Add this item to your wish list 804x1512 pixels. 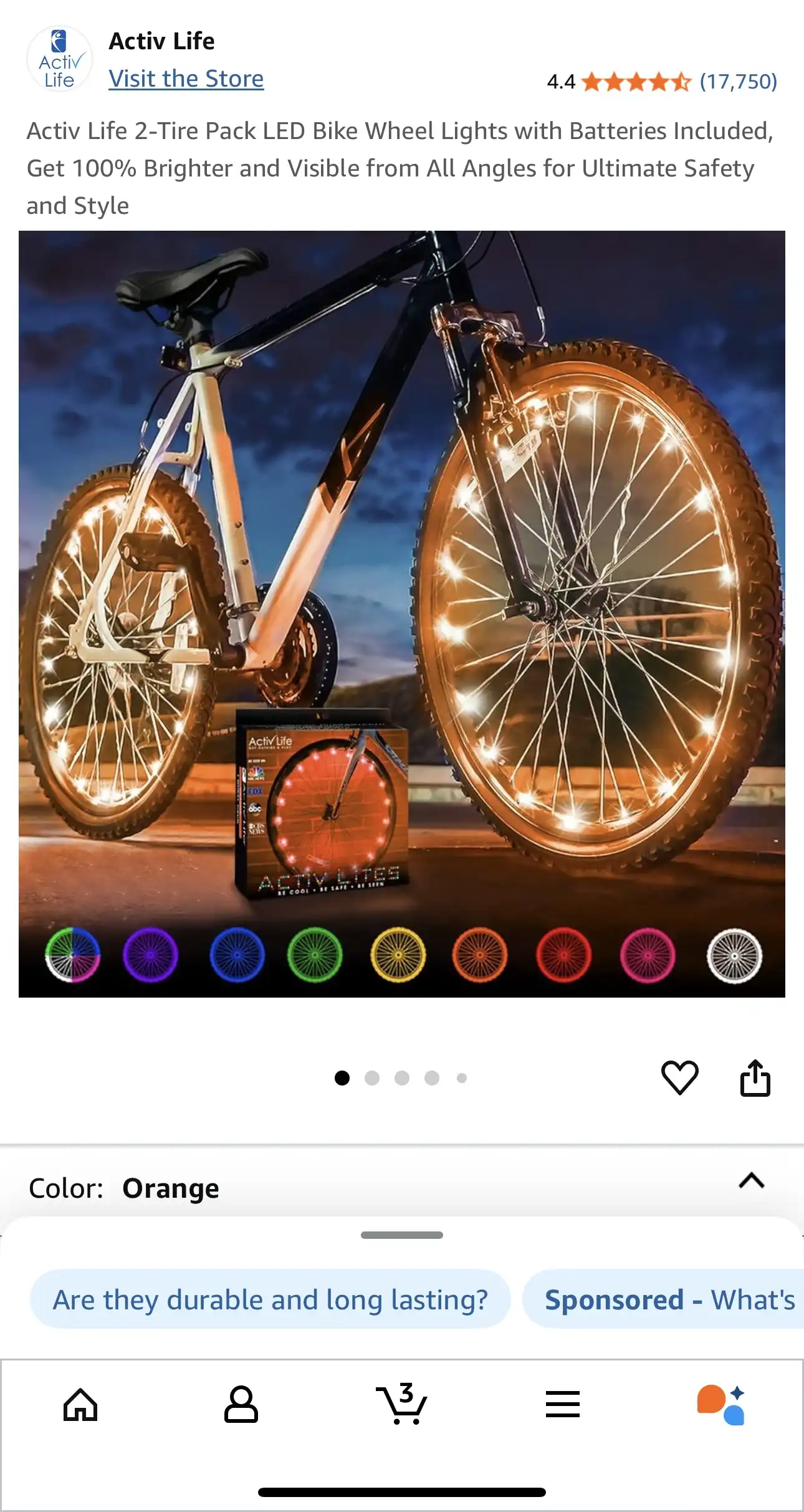(679, 1077)
